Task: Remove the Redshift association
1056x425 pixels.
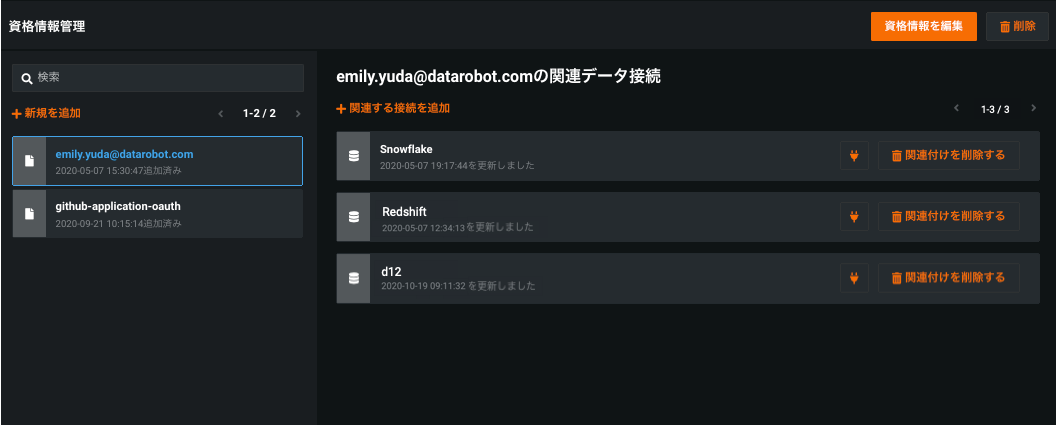Action: click(948, 216)
